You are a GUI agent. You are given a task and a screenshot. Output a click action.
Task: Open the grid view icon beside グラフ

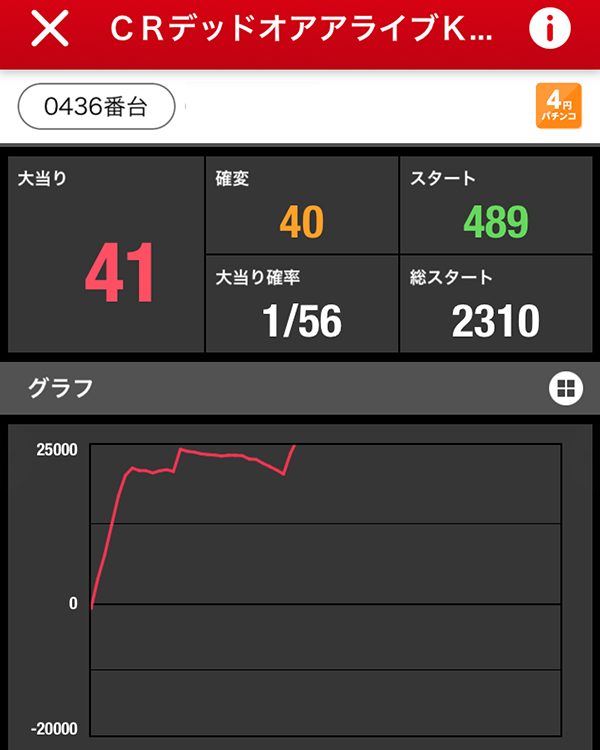[565, 388]
